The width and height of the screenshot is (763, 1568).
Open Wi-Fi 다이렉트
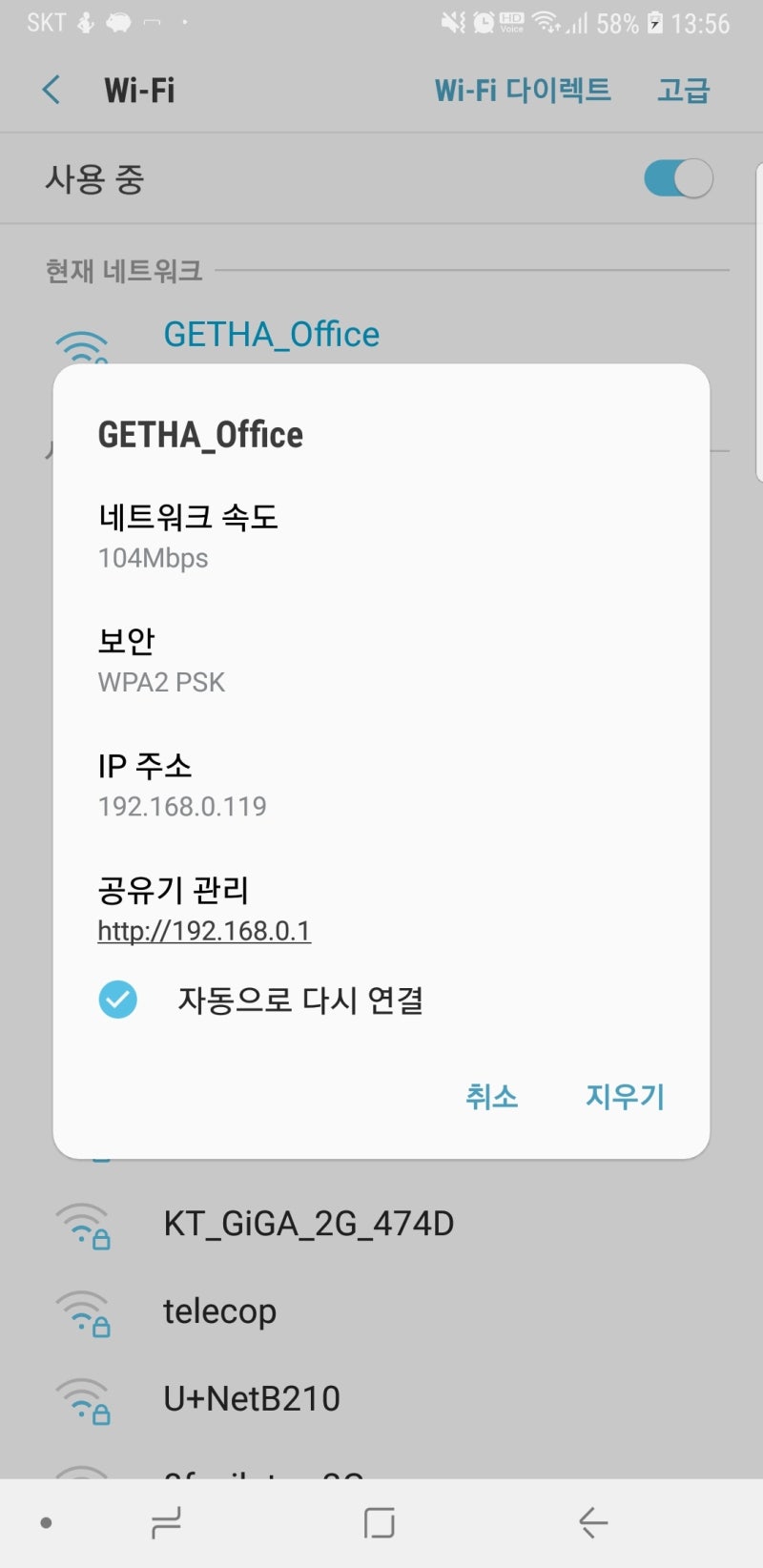(x=524, y=90)
